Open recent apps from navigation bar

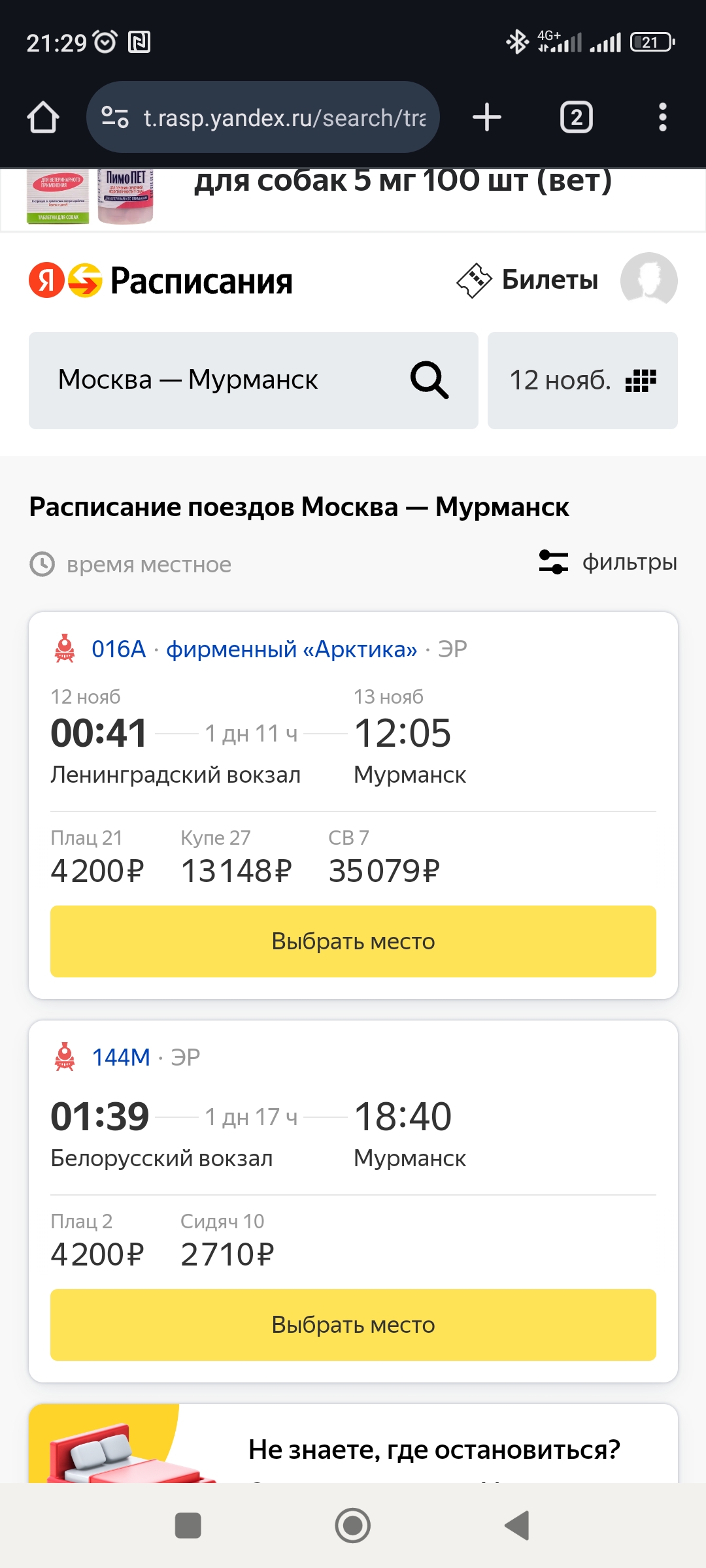[x=188, y=1526]
